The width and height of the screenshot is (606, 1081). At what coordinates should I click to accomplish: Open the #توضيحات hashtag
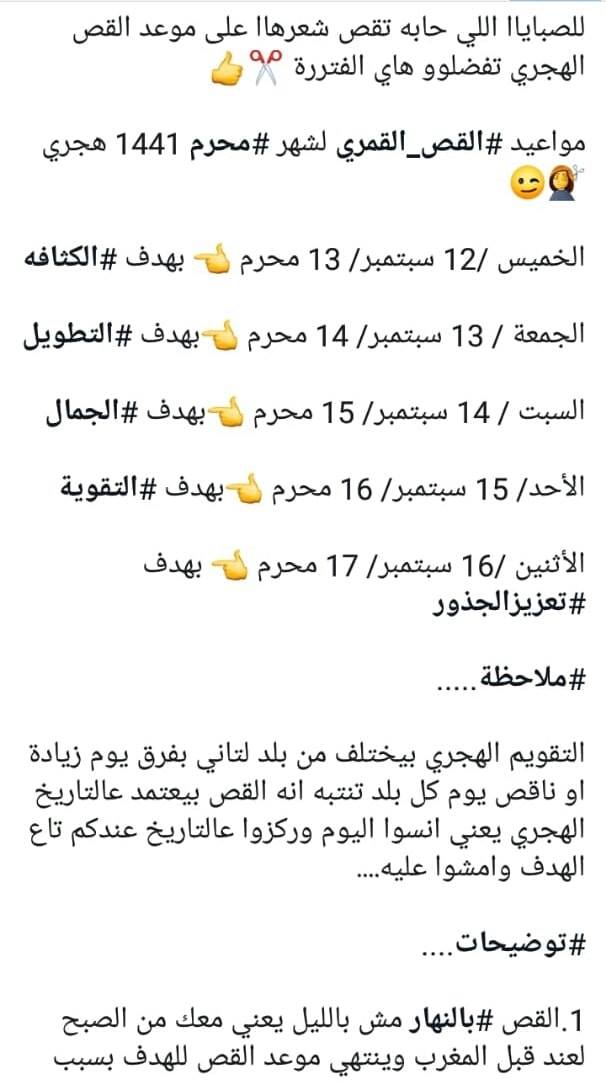click(x=529, y=944)
